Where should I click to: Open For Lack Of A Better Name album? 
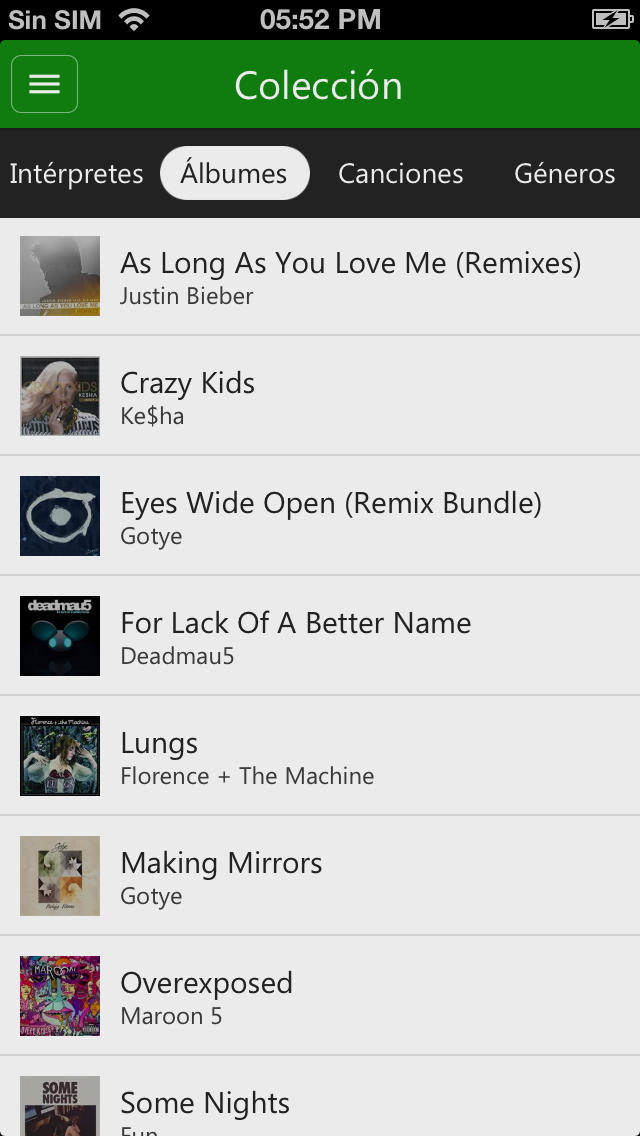(x=320, y=635)
